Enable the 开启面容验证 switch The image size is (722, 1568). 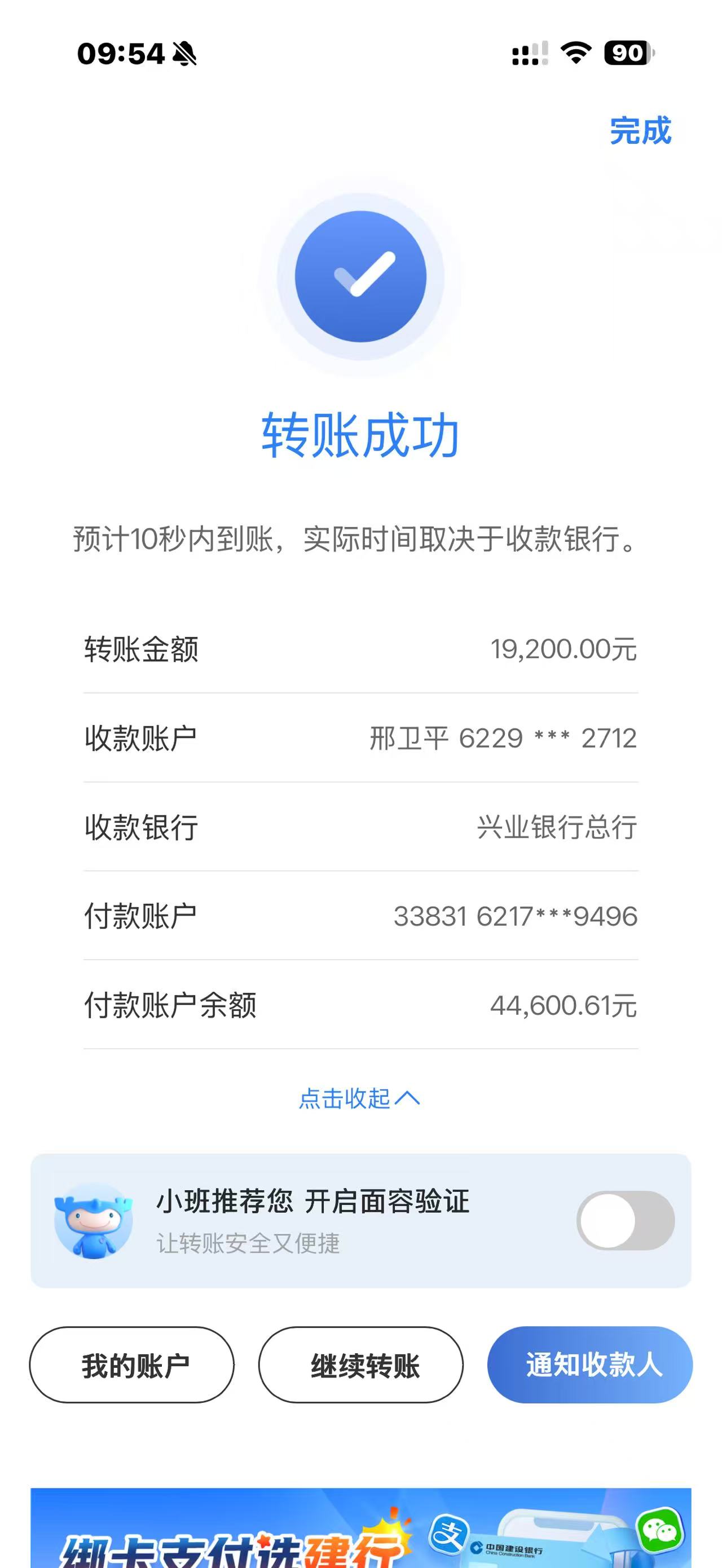coord(625,1221)
